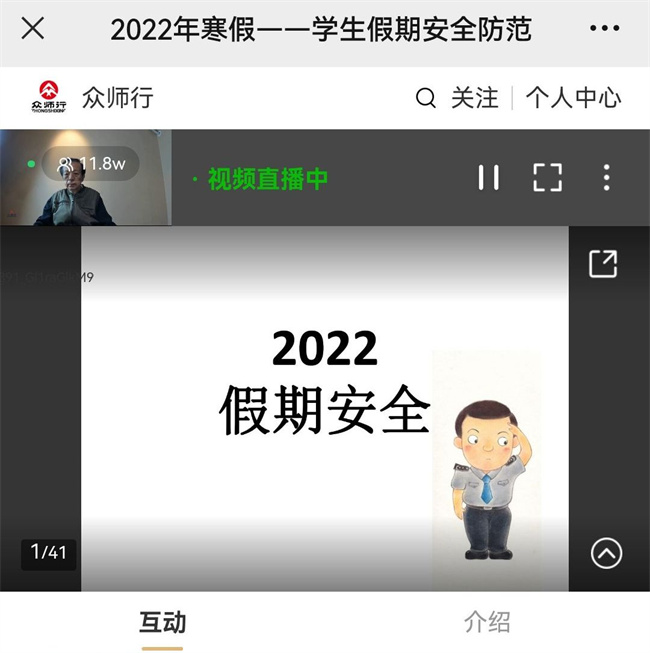Switch to the 互动 tab
The image size is (650, 653).
tap(162, 623)
